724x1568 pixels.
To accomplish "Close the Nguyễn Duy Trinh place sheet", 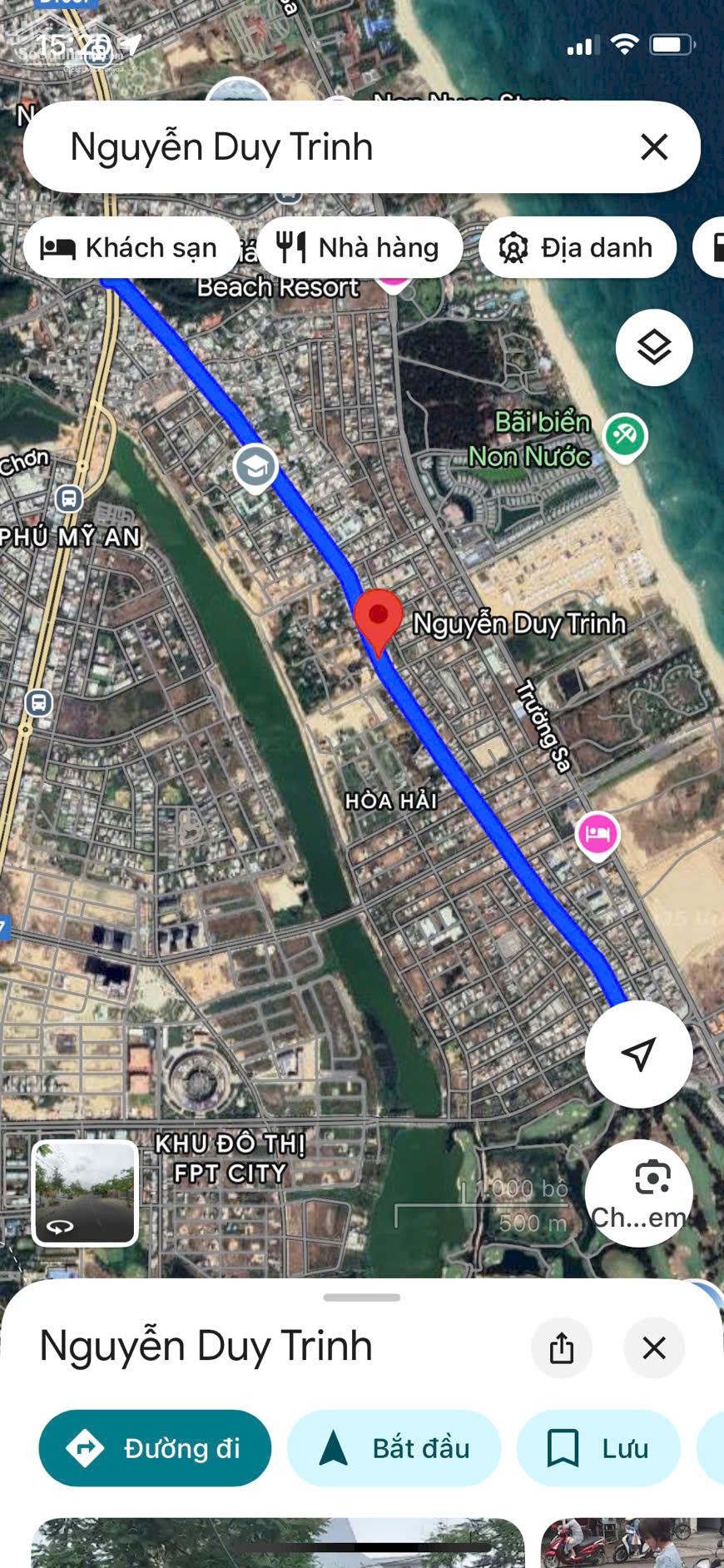I will 654,1347.
